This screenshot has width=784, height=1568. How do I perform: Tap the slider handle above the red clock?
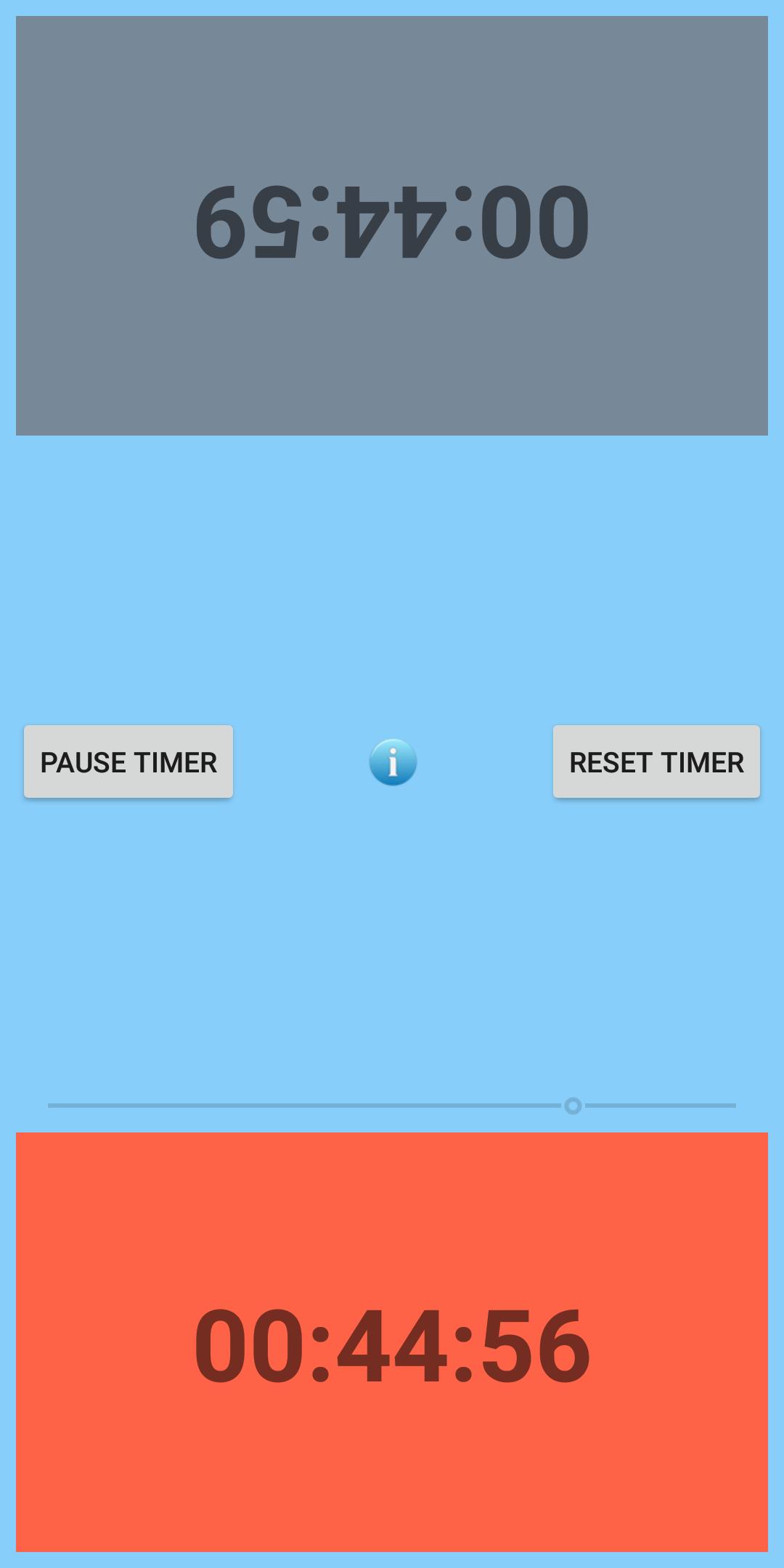tap(573, 1106)
